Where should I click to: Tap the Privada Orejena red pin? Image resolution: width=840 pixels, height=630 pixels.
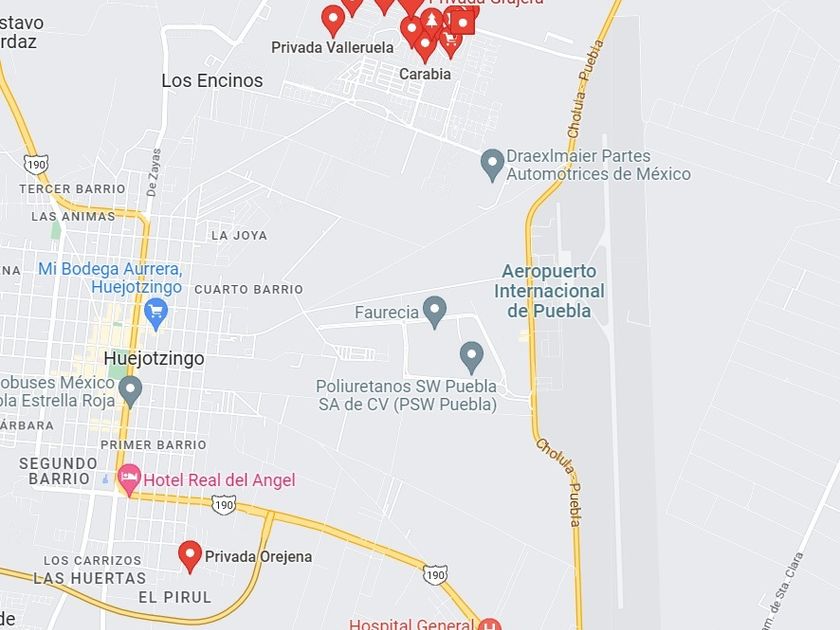(x=190, y=557)
